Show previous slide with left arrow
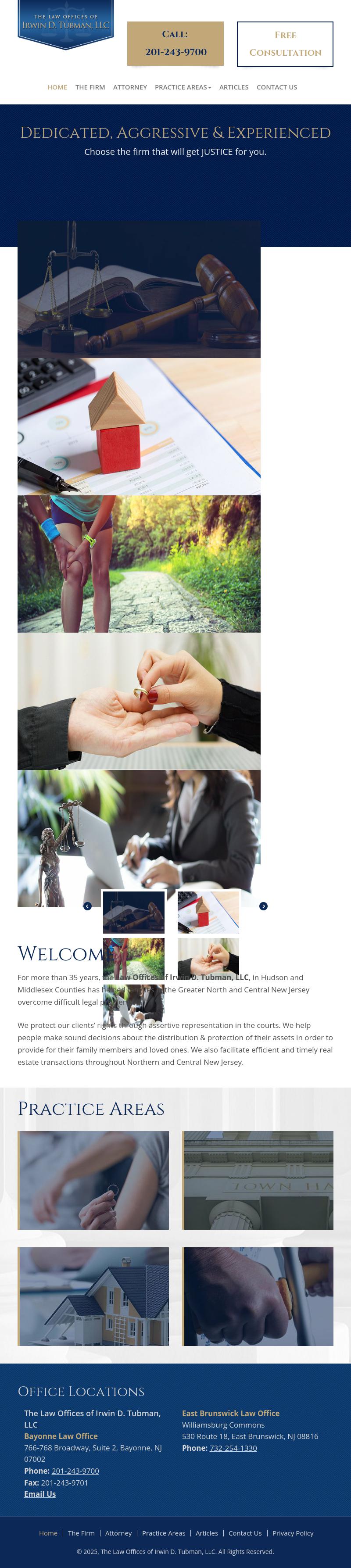 88,906
